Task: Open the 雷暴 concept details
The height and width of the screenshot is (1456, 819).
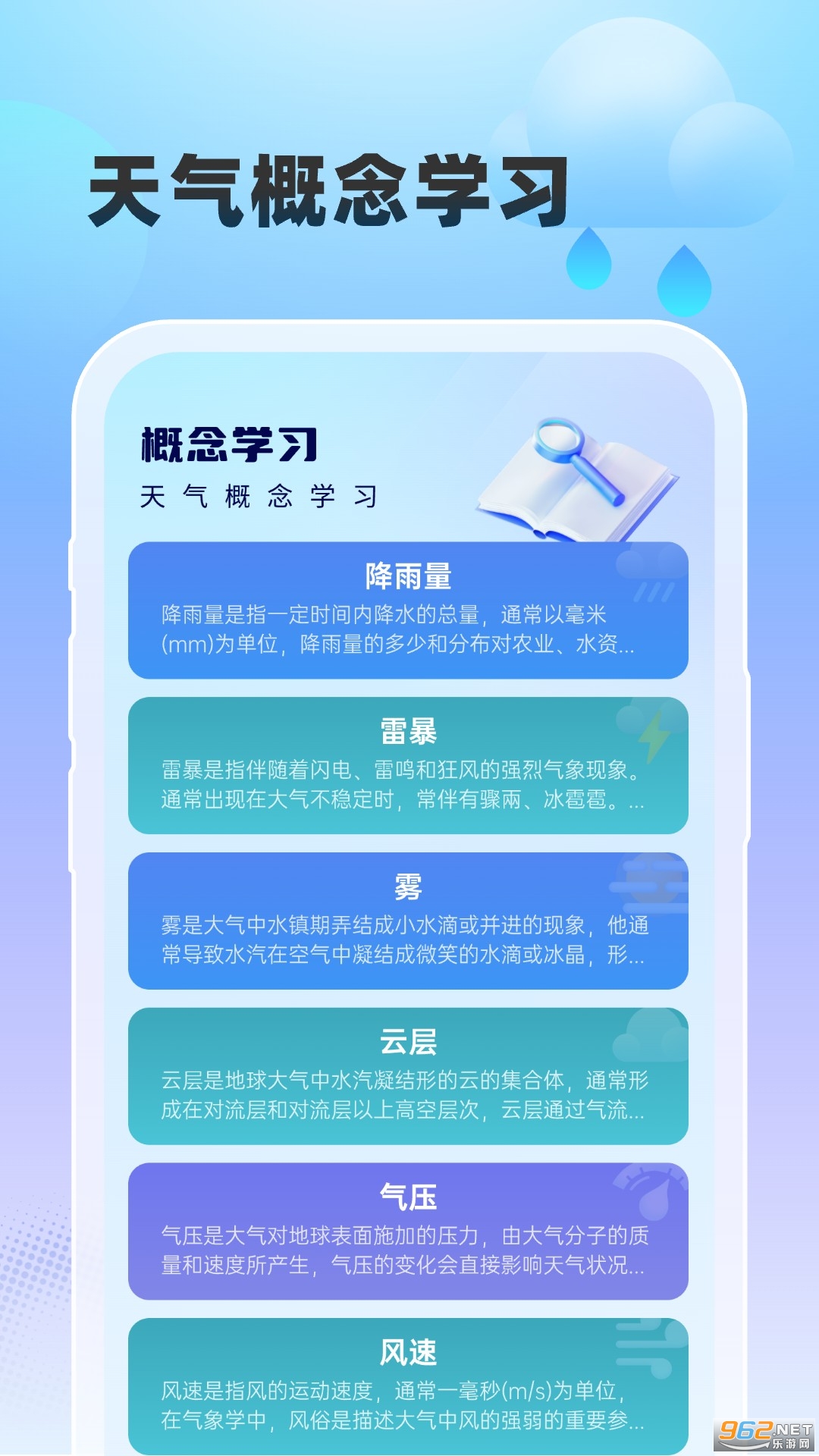Action: point(409,766)
